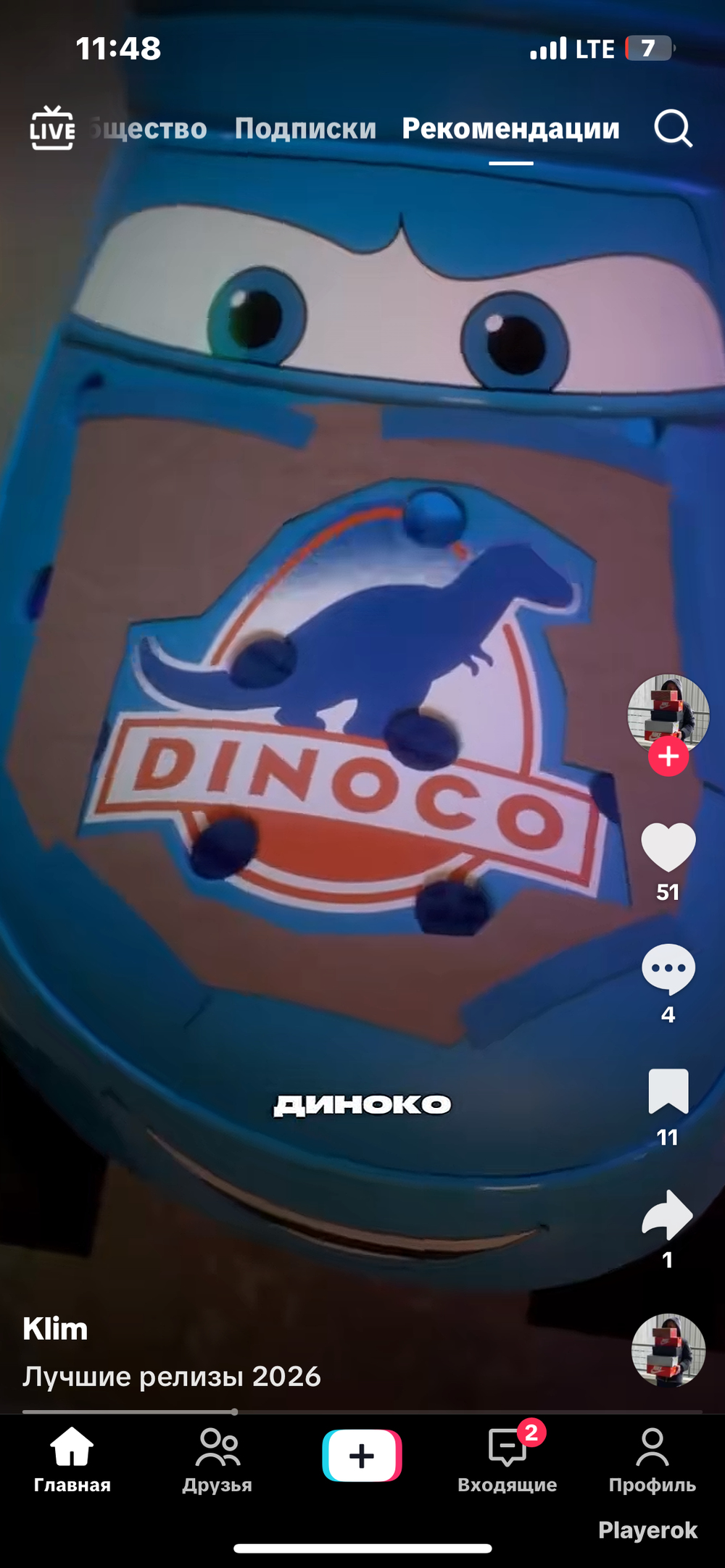Open the spinning sound disc
Screen dimensions: 725x1568
[668, 1351]
